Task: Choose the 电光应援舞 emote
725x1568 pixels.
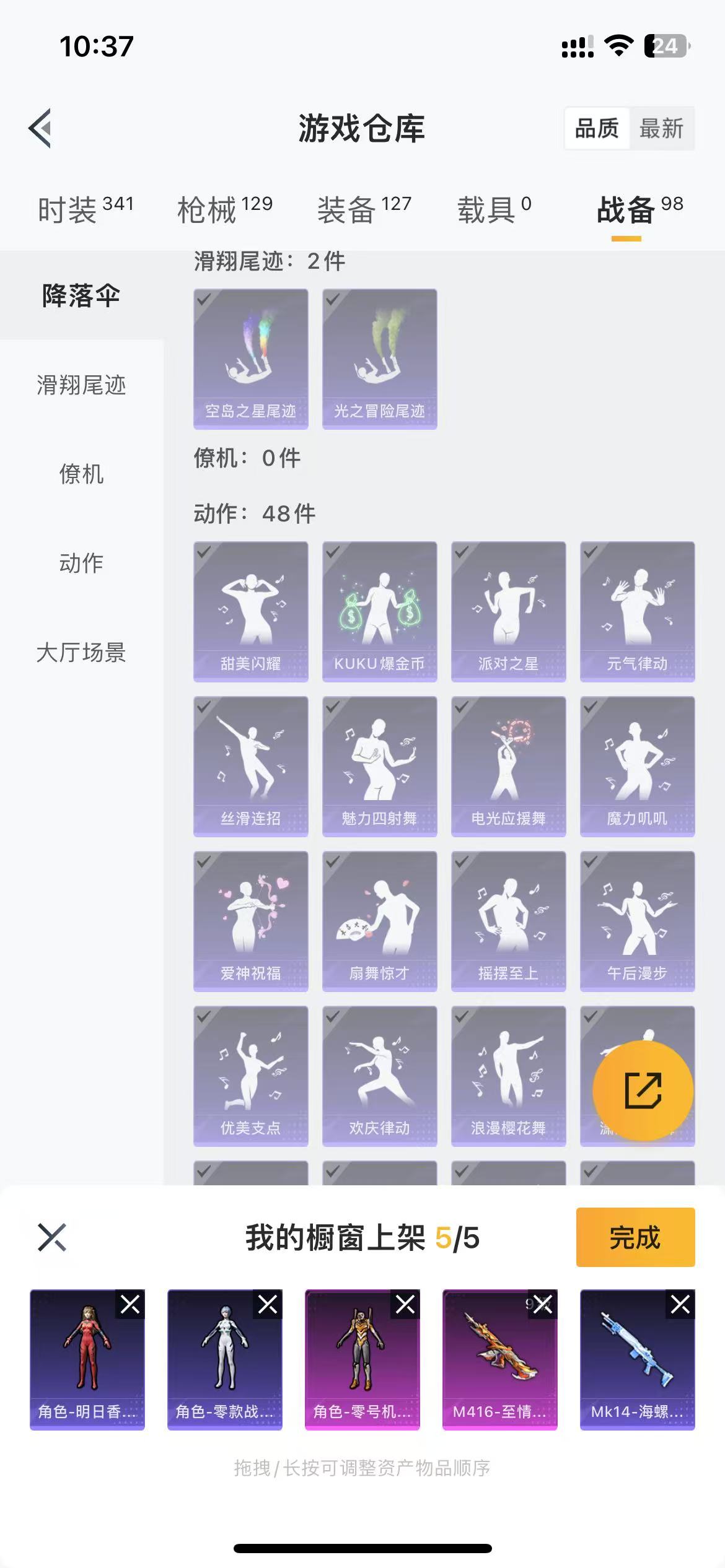Action: tap(508, 766)
